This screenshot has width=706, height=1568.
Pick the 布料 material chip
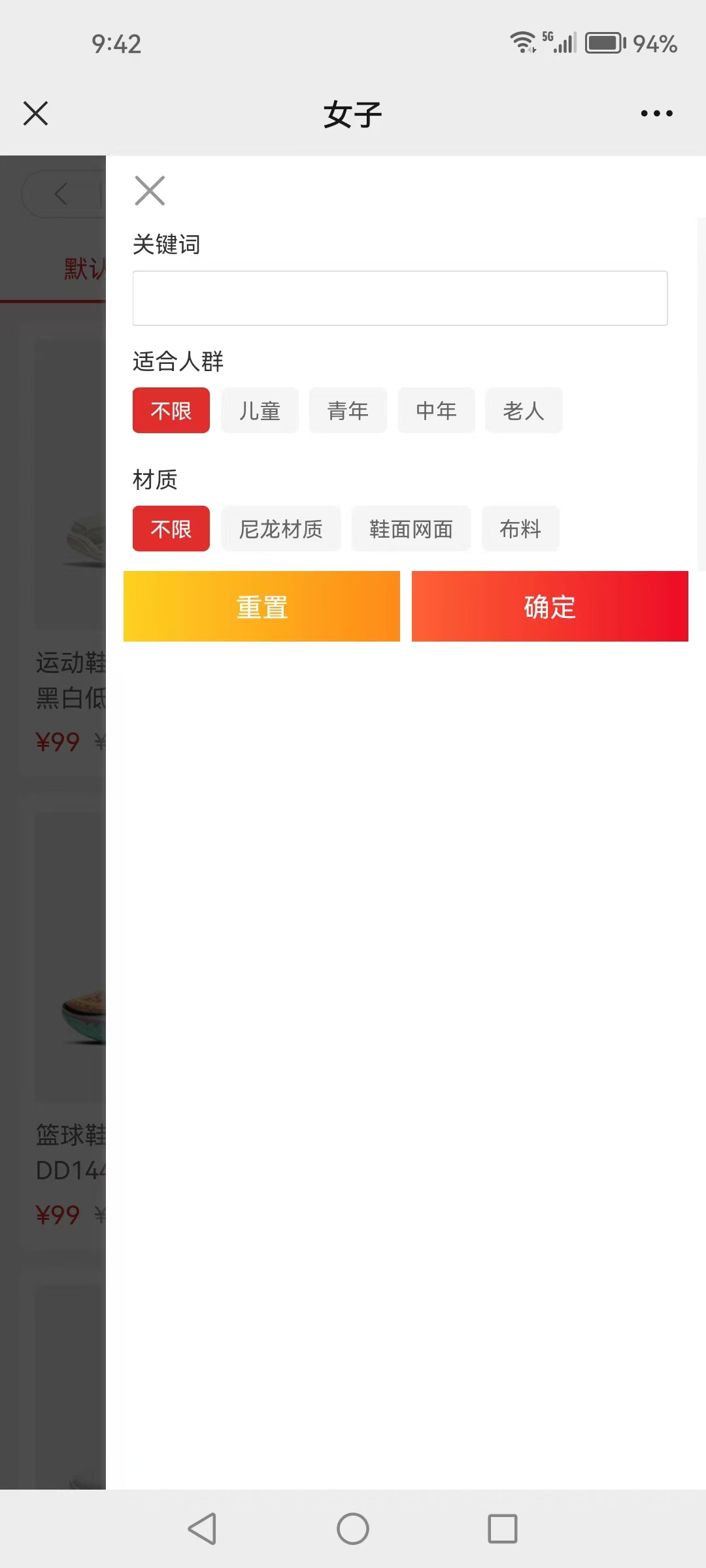(x=520, y=529)
